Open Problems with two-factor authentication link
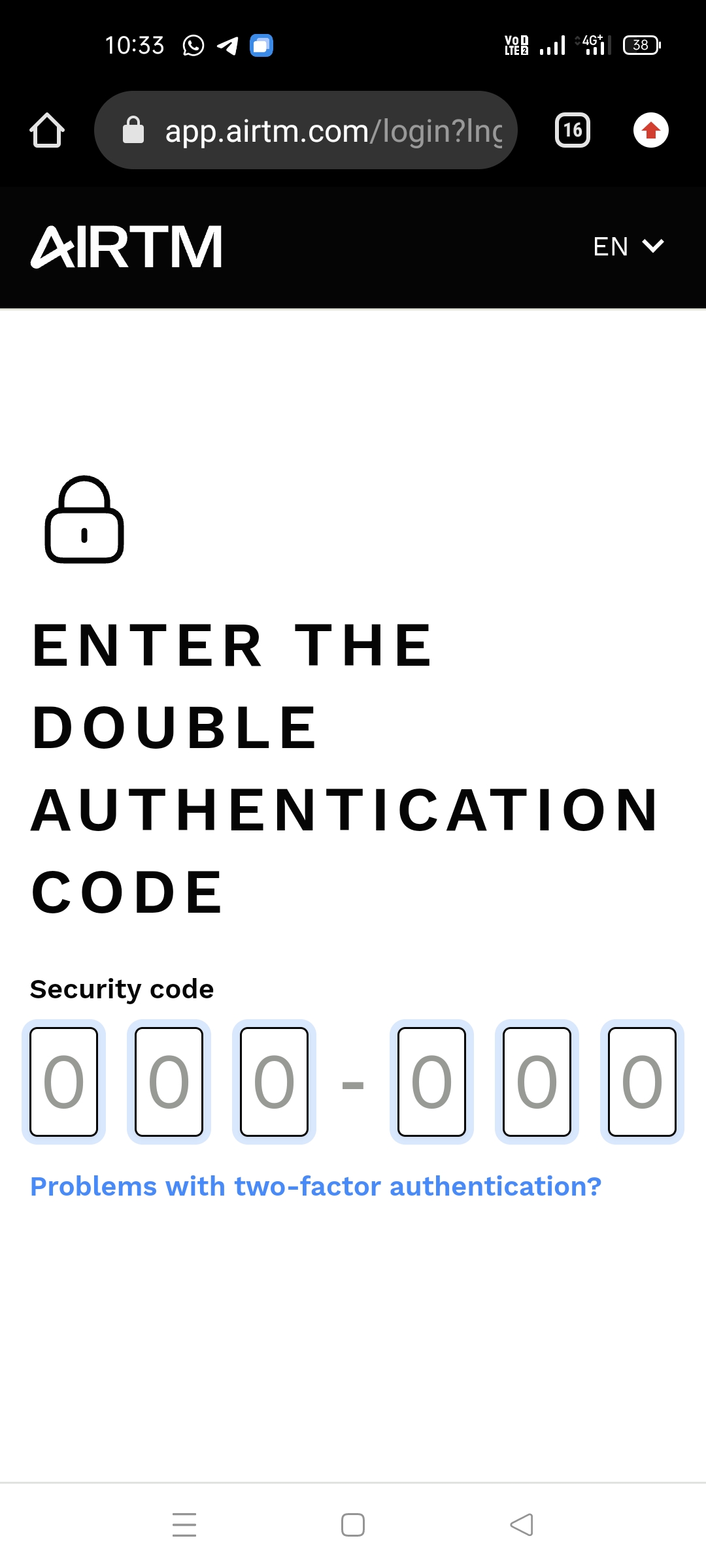This screenshot has width=706, height=1568. [316, 1186]
